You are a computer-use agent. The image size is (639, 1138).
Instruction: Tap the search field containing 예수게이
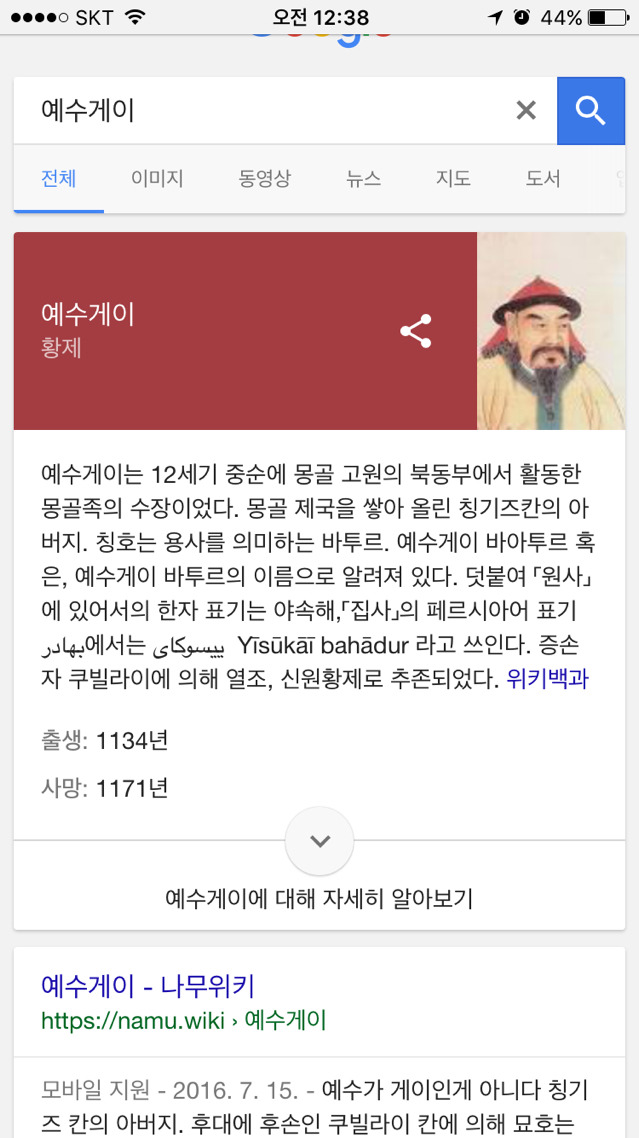pos(260,110)
